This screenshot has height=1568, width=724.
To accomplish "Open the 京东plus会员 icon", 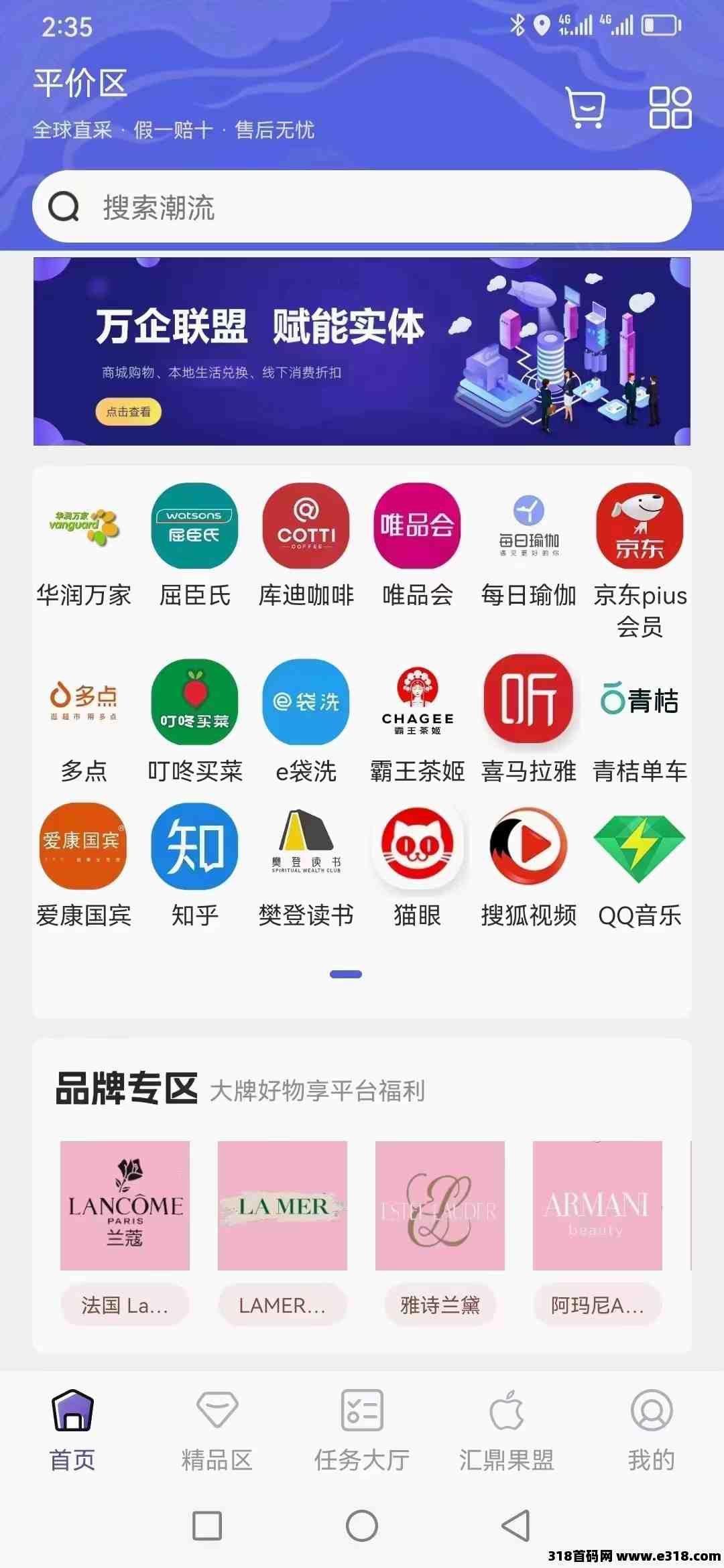I will coord(640,527).
